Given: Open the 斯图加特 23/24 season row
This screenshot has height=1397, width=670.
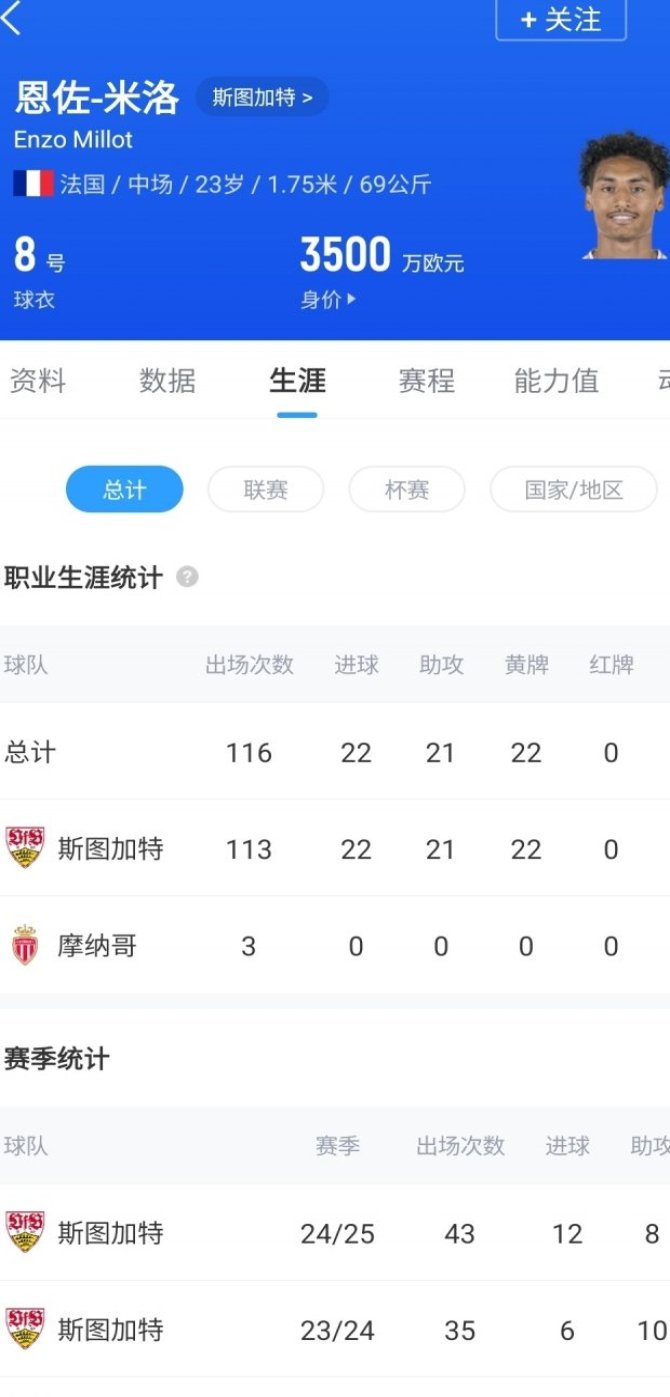Looking at the screenshot, I should pos(335,1330).
